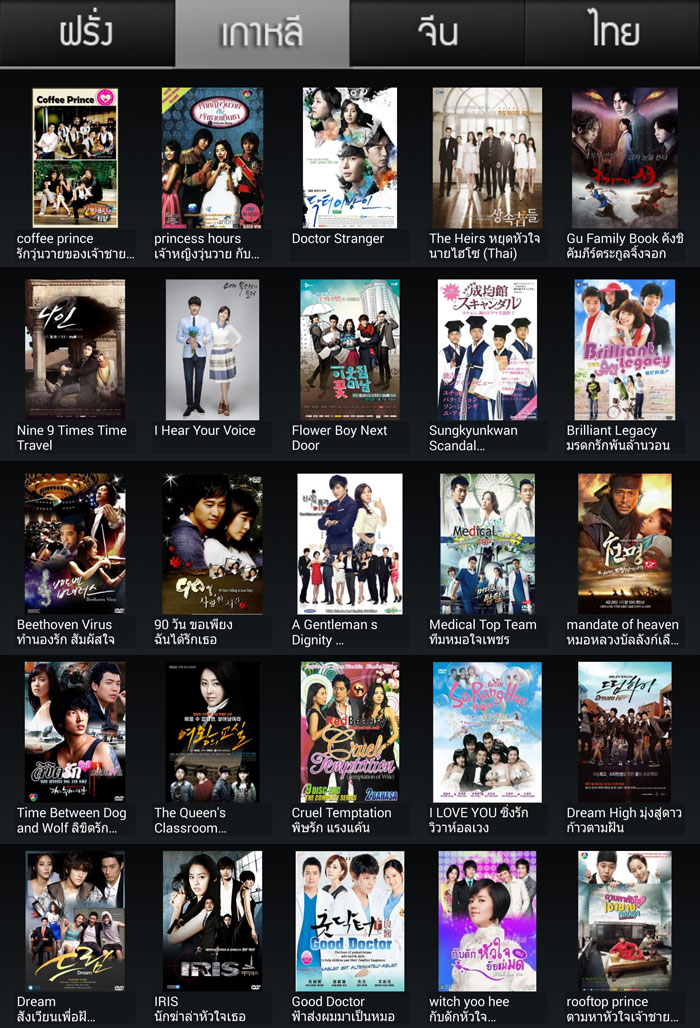
Task: Switch to the ฝรั่ง tab
Action: [86, 33]
